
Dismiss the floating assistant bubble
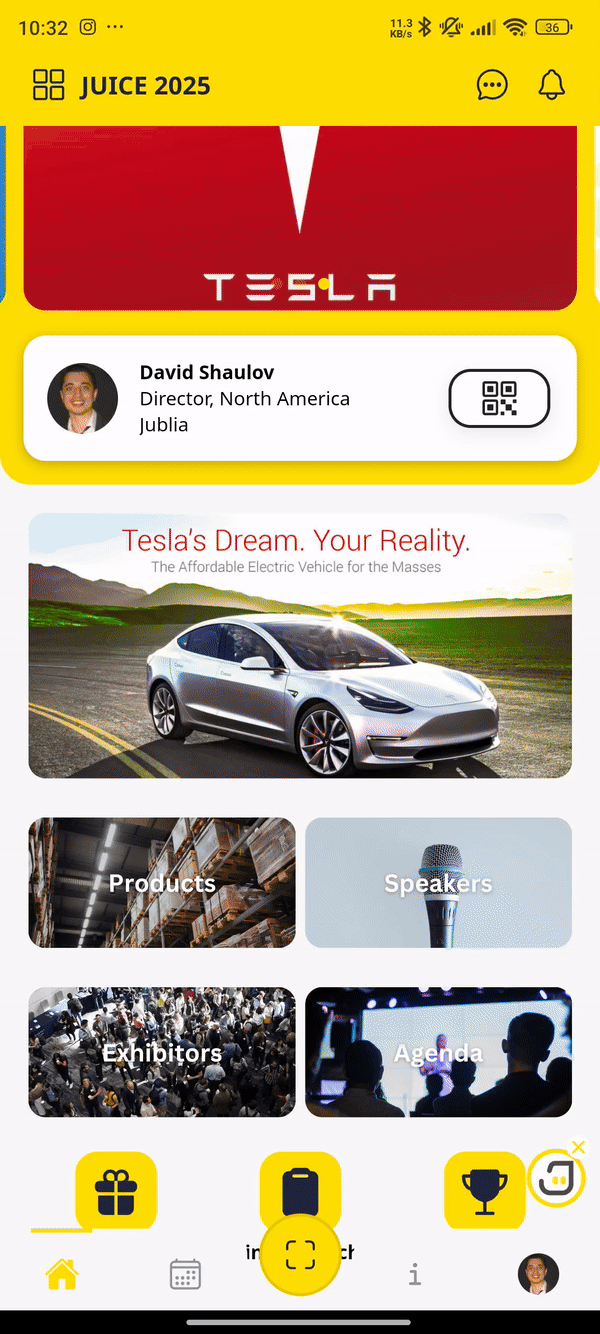pos(578,1147)
